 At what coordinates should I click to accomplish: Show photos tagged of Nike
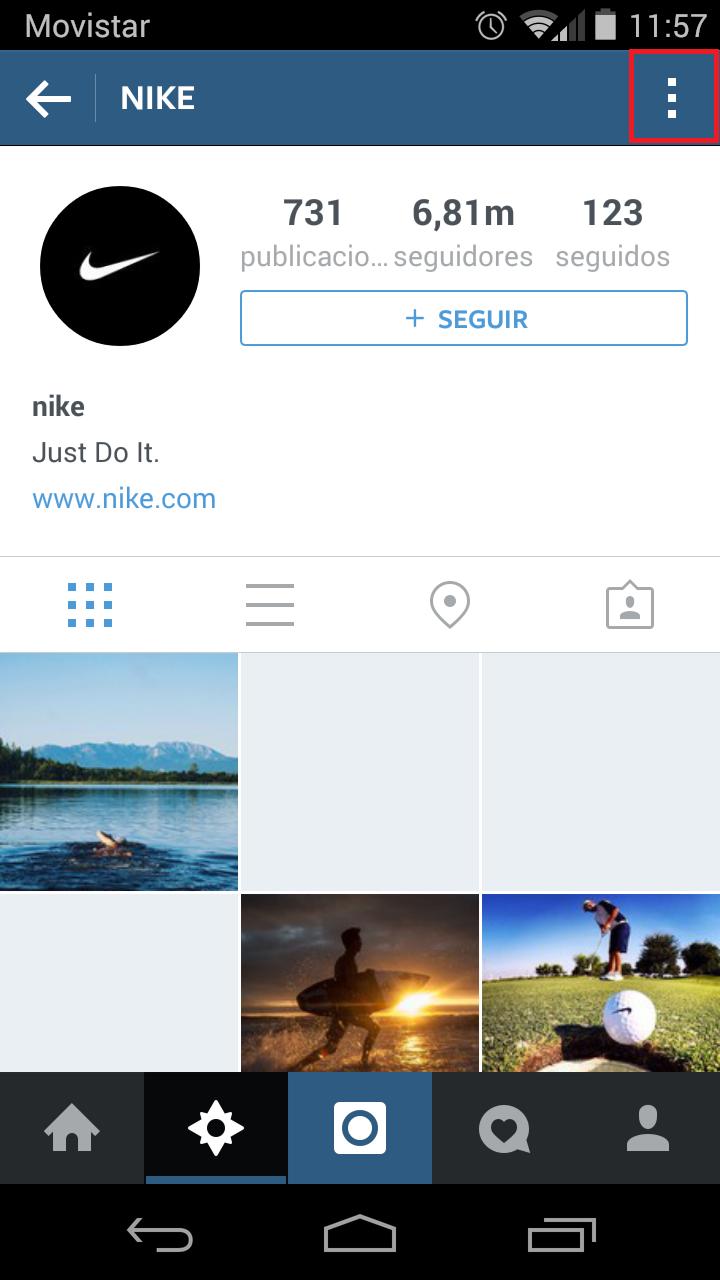(630, 605)
